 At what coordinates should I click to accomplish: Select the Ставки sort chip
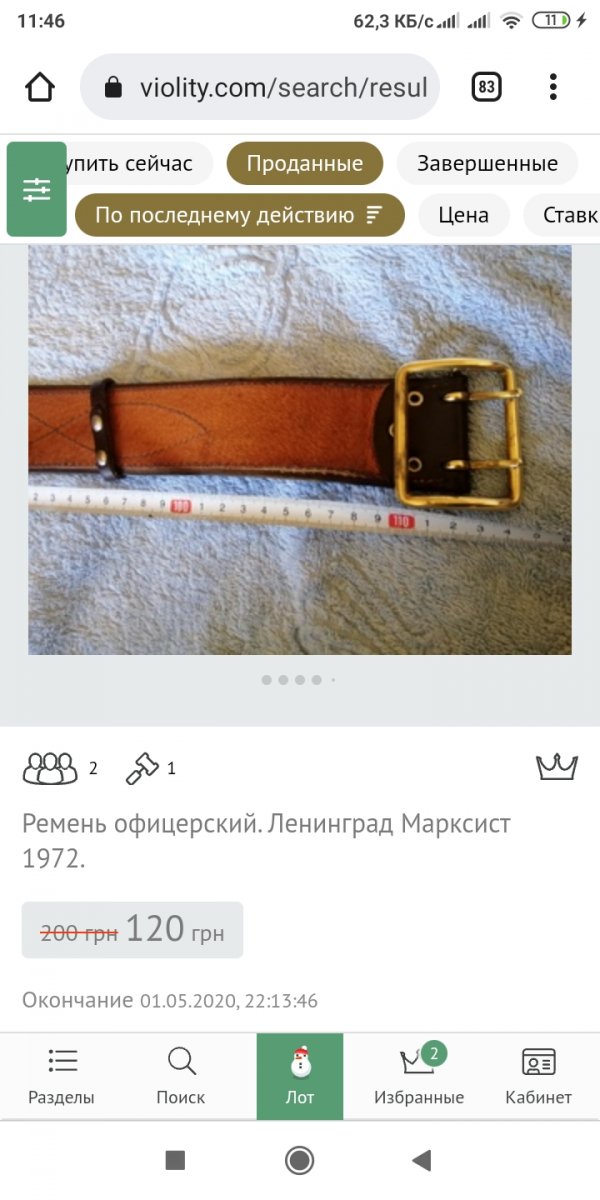(570, 215)
